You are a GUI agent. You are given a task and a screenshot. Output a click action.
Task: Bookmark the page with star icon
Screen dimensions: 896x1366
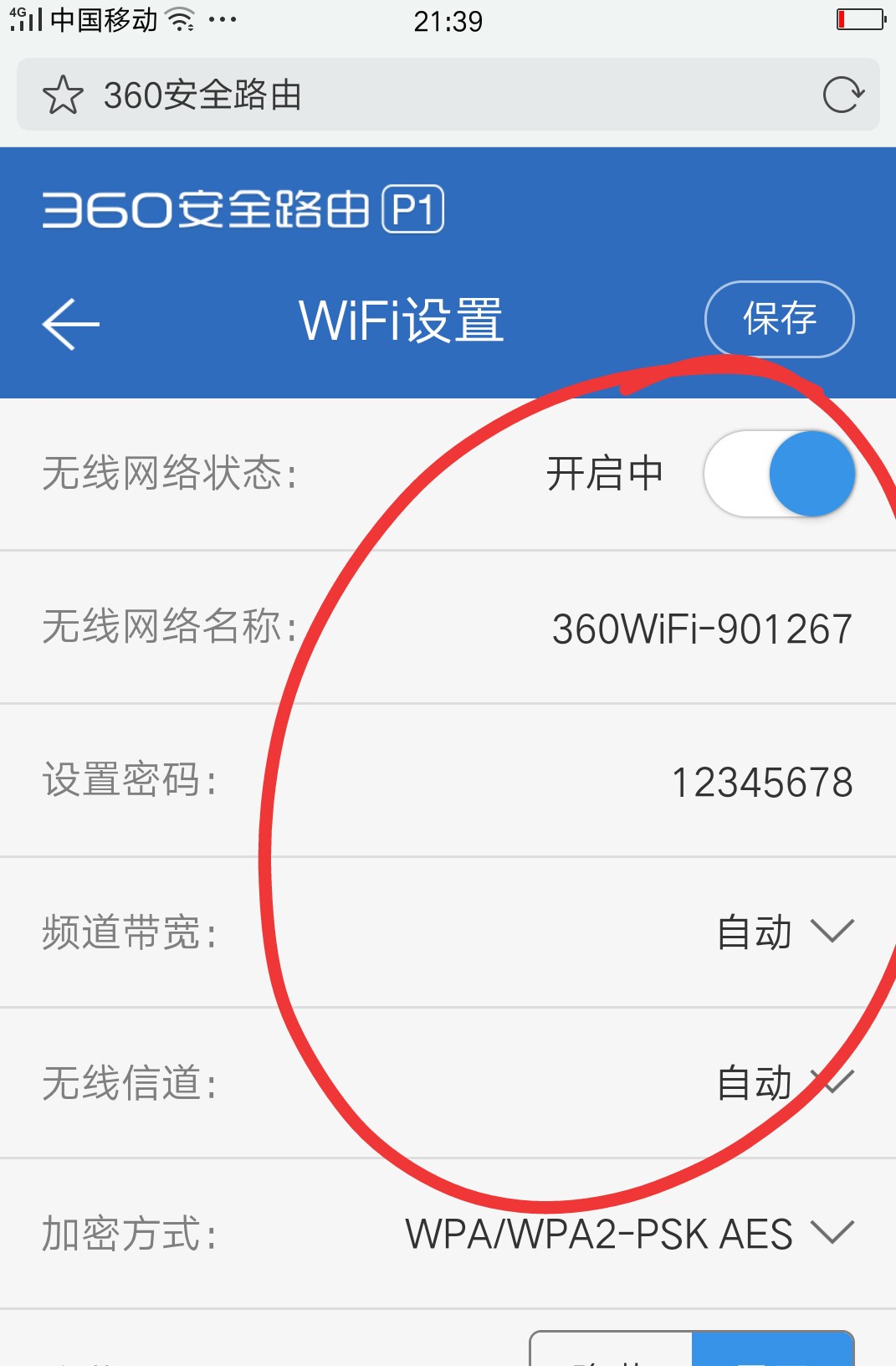(63, 95)
